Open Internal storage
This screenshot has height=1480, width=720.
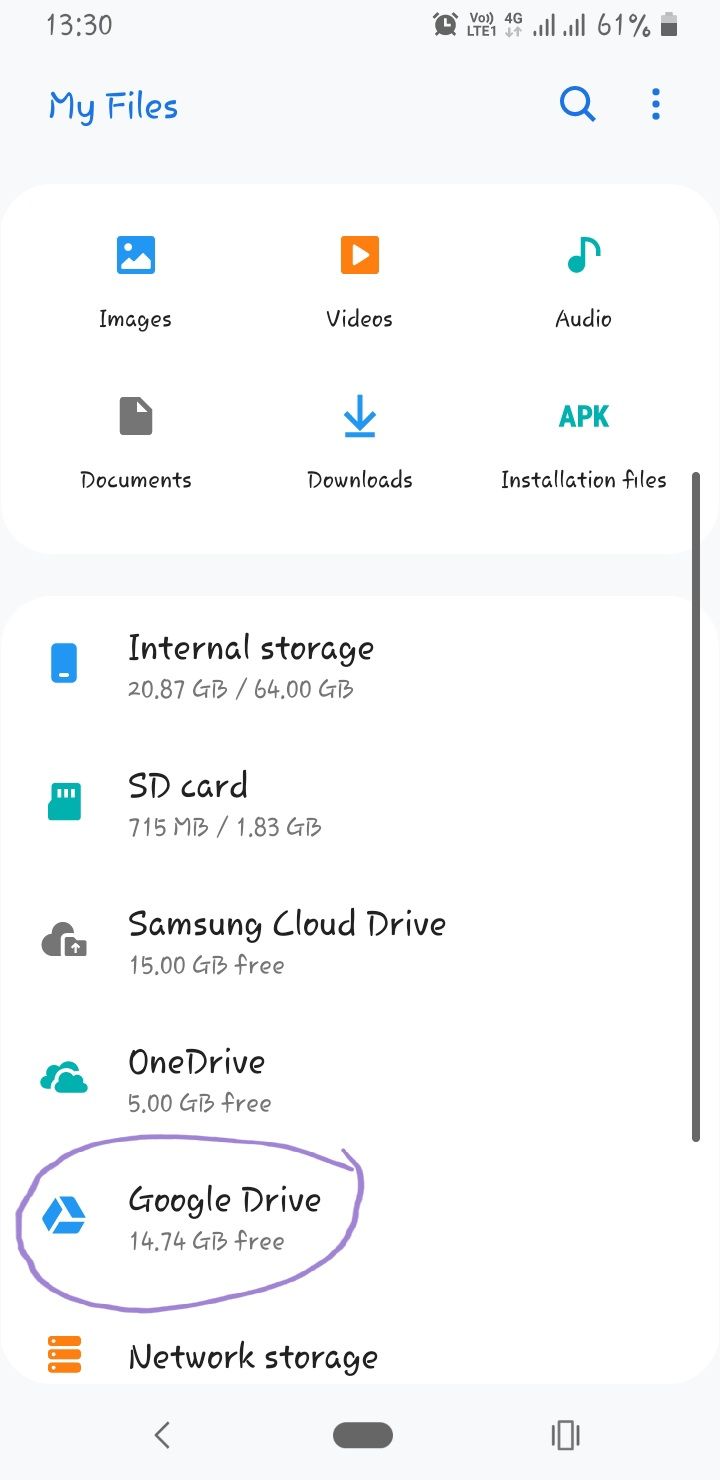click(x=250, y=665)
